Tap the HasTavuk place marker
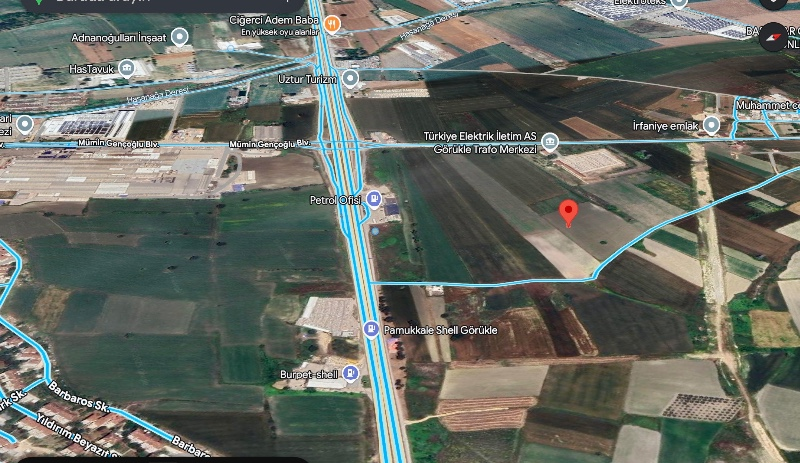This screenshot has width=800, height=463. tap(127, 68)
